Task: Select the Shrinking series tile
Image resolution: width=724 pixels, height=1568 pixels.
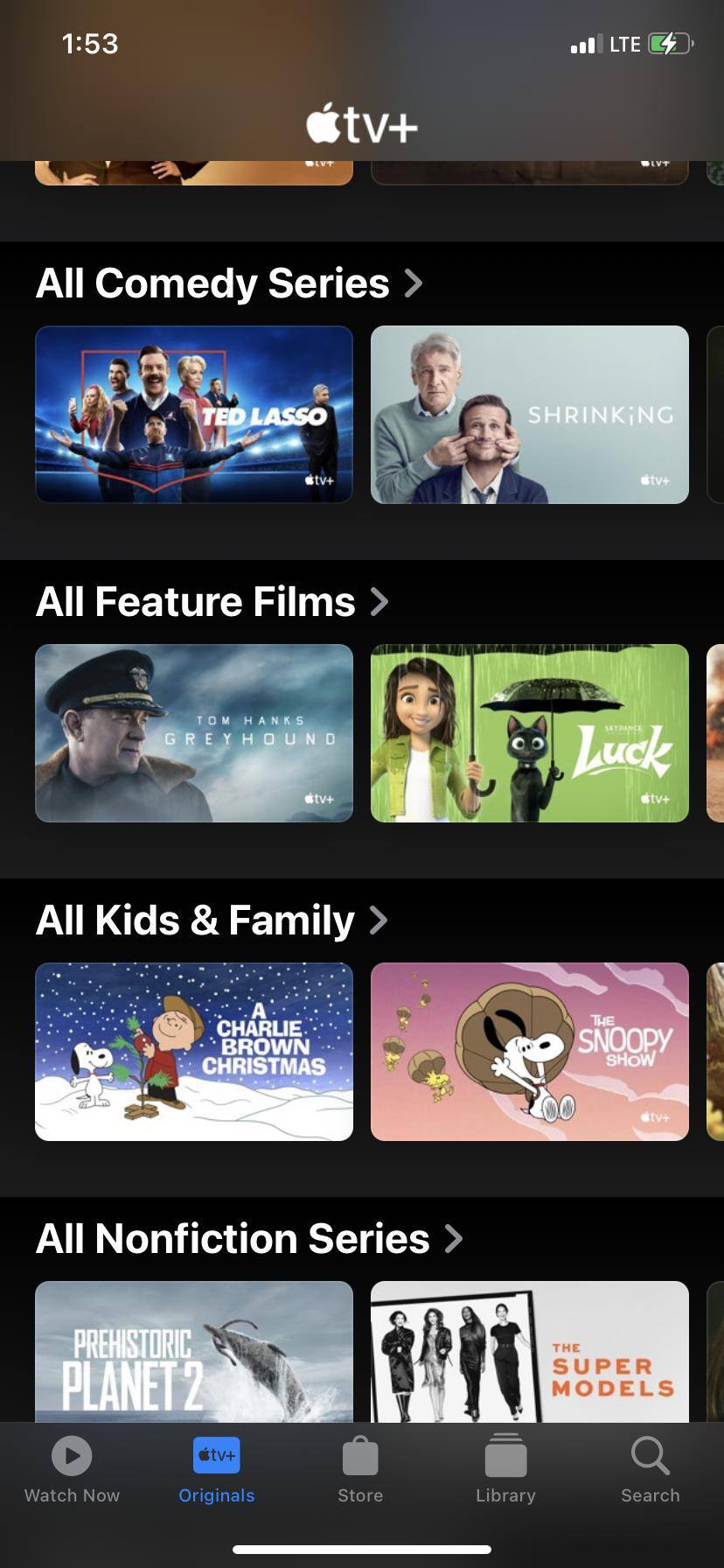Action: click(530, 415)
